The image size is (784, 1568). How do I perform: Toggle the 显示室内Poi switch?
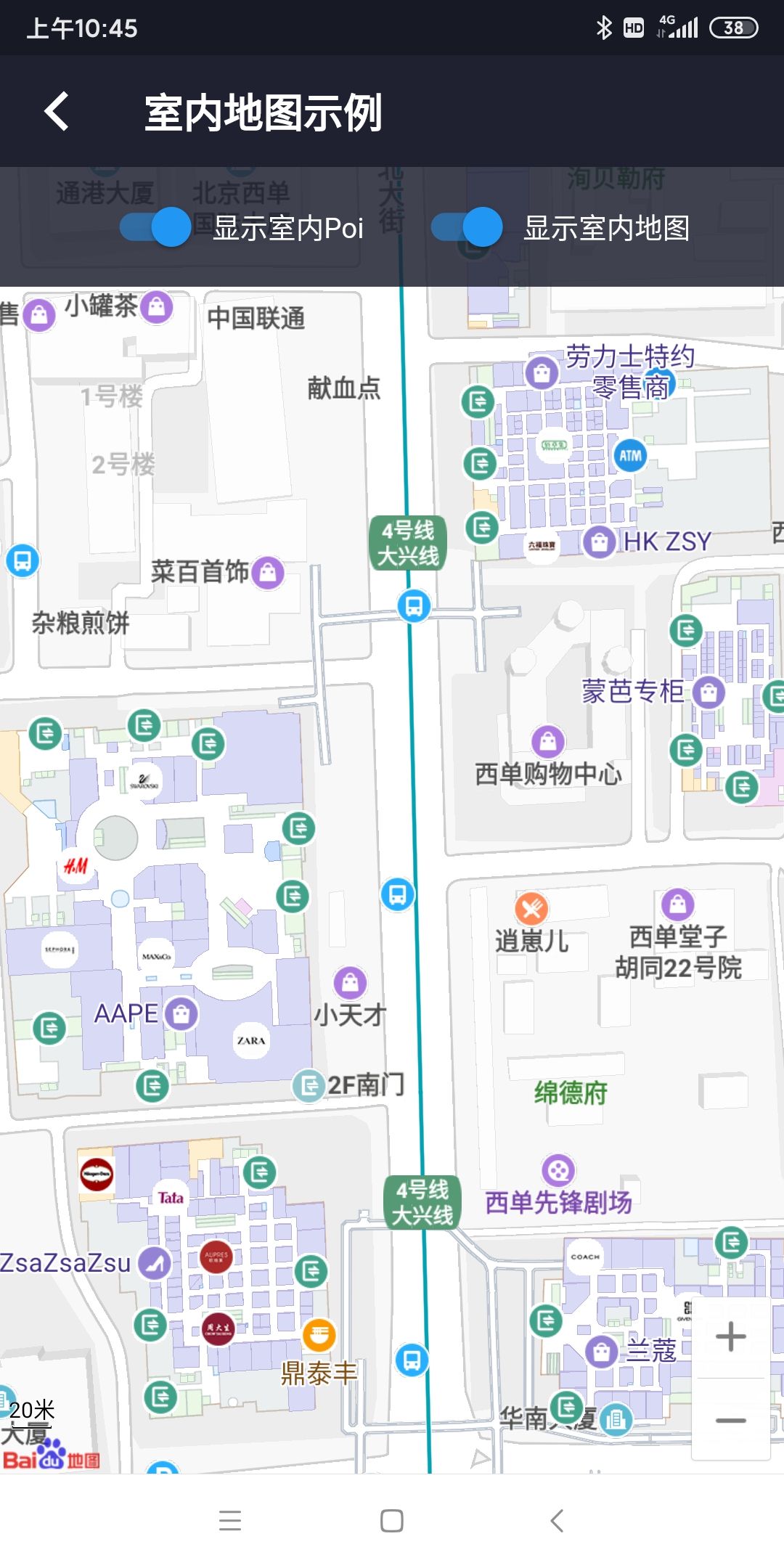(x=155, y=227)
